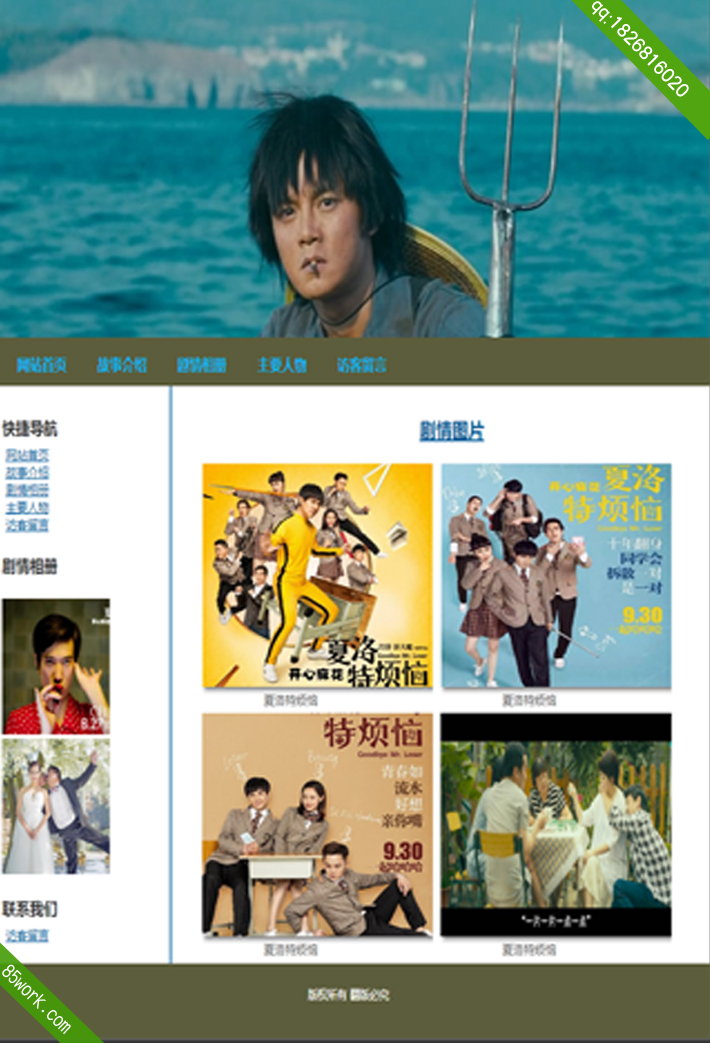Open 访客留言 in the top navigation bar
The width and height of the screenshot is (710, 1043).
pyautogui.click(x=361, y=365)
